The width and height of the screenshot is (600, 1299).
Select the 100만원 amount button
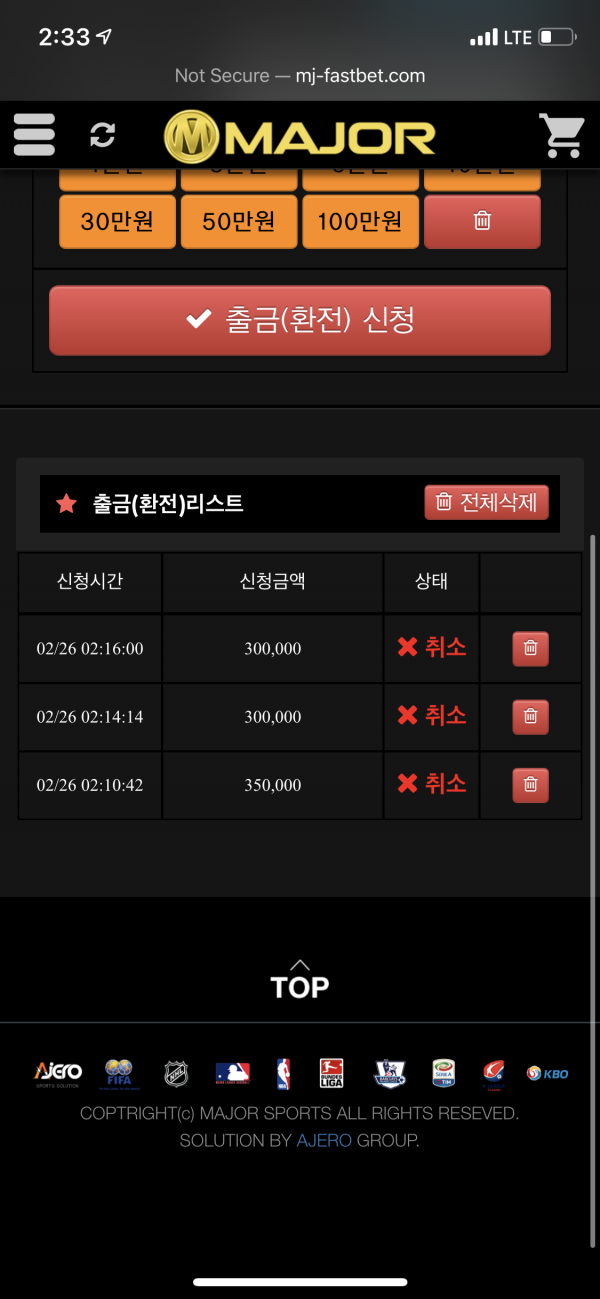360,221
